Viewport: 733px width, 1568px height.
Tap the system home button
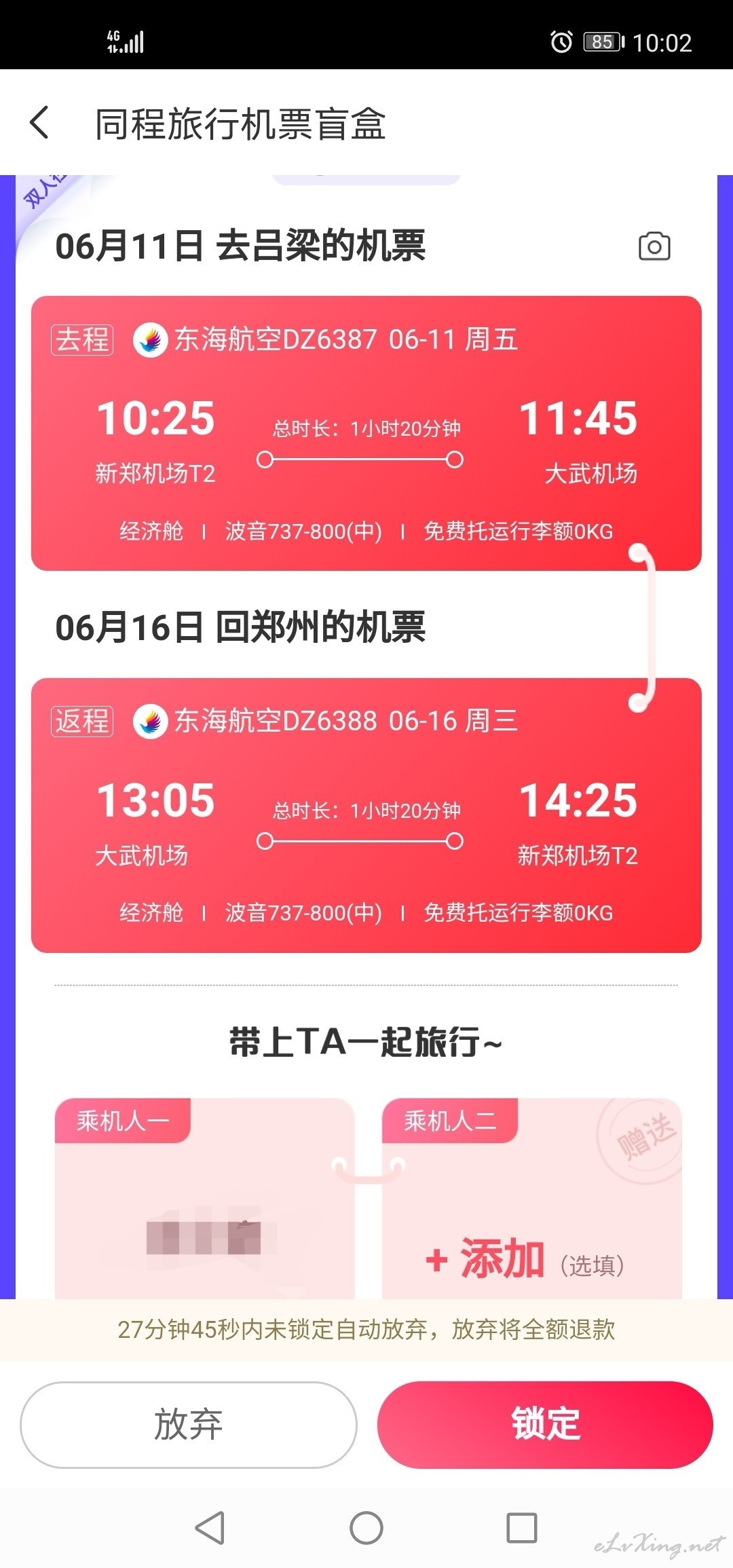[x=366, y=1528]
